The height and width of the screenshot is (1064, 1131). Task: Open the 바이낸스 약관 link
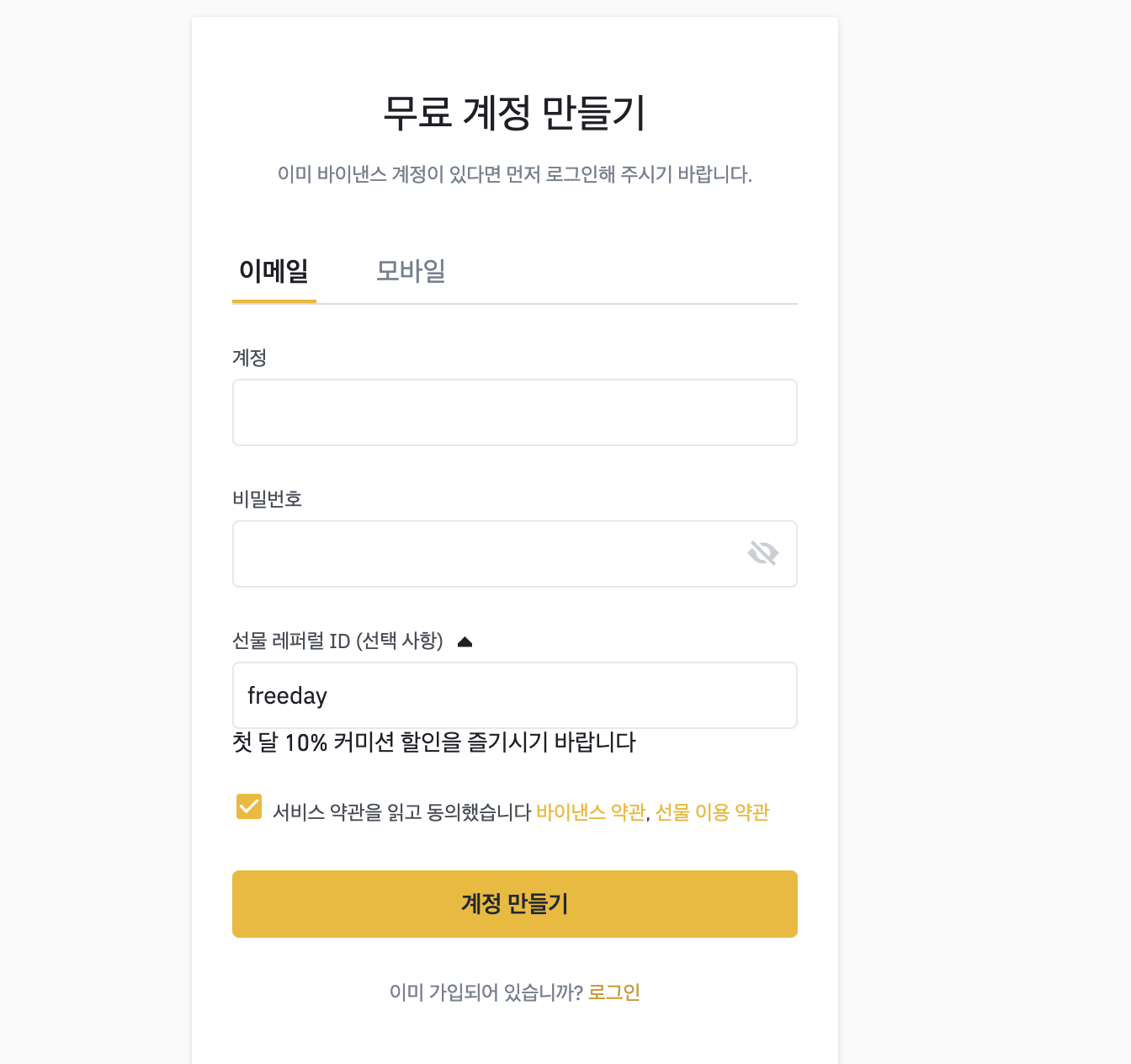pyautogui.click(x=590, y=812)
